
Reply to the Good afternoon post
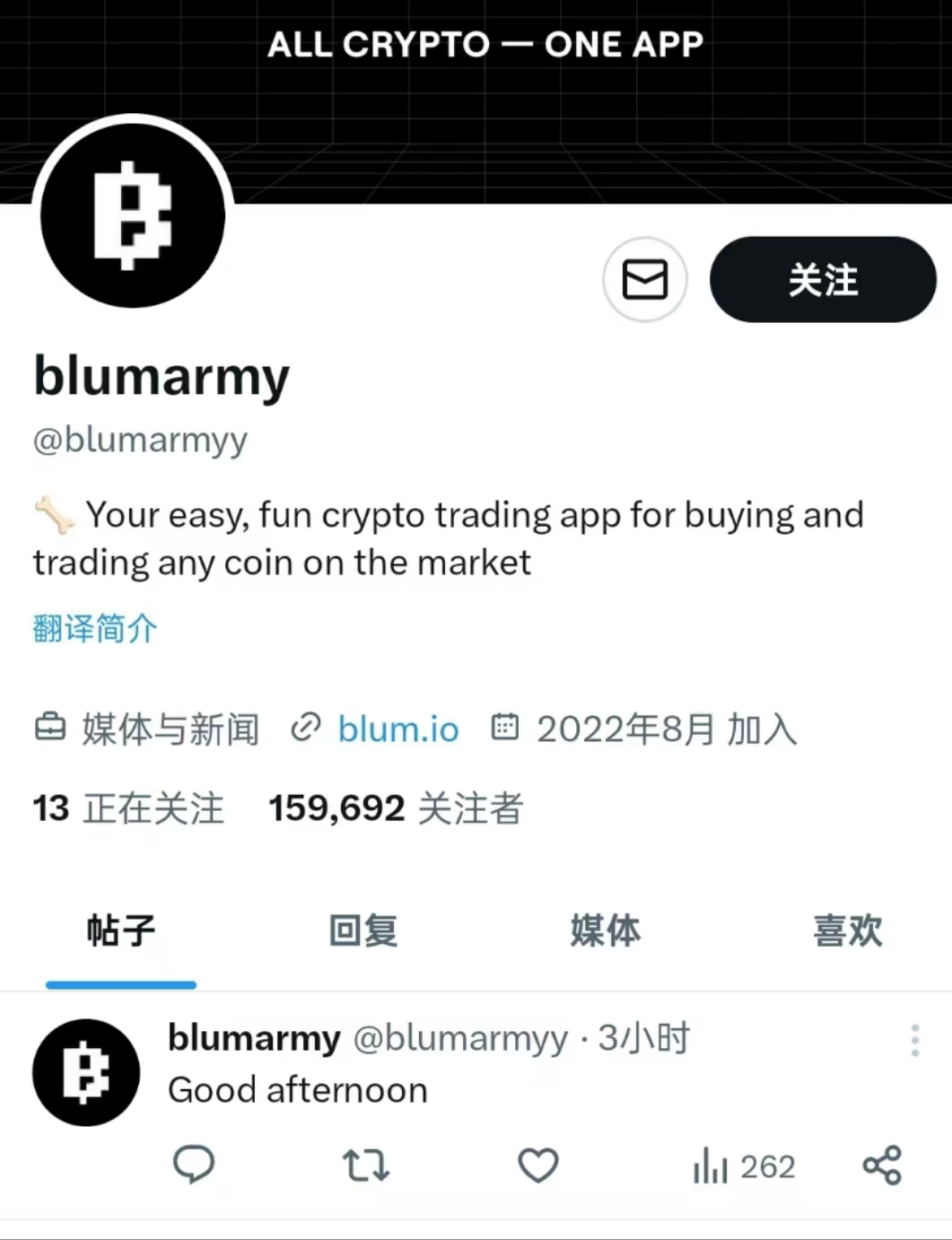point(194,1165)
